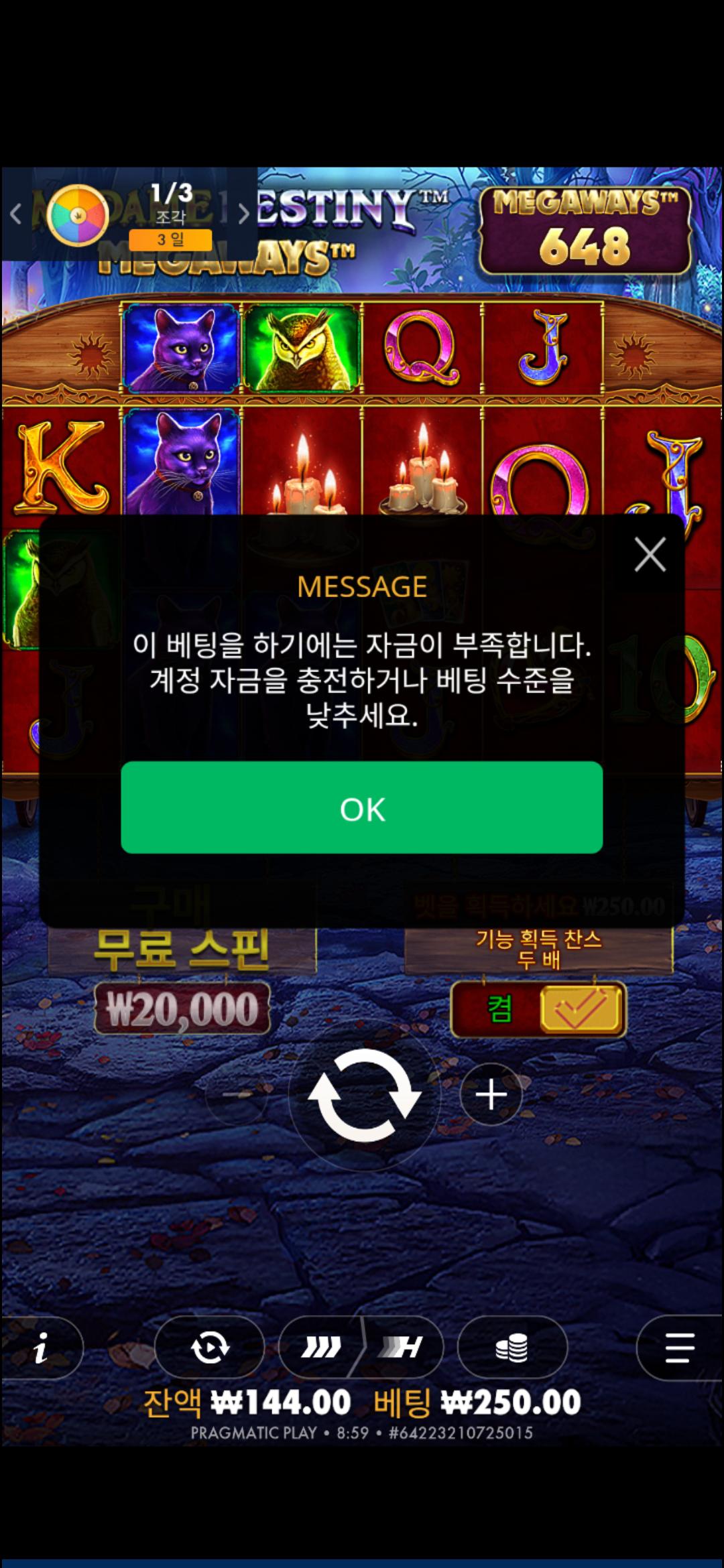
Task: Go to previous promo with left arrow
Action: [x=16, y=214]
